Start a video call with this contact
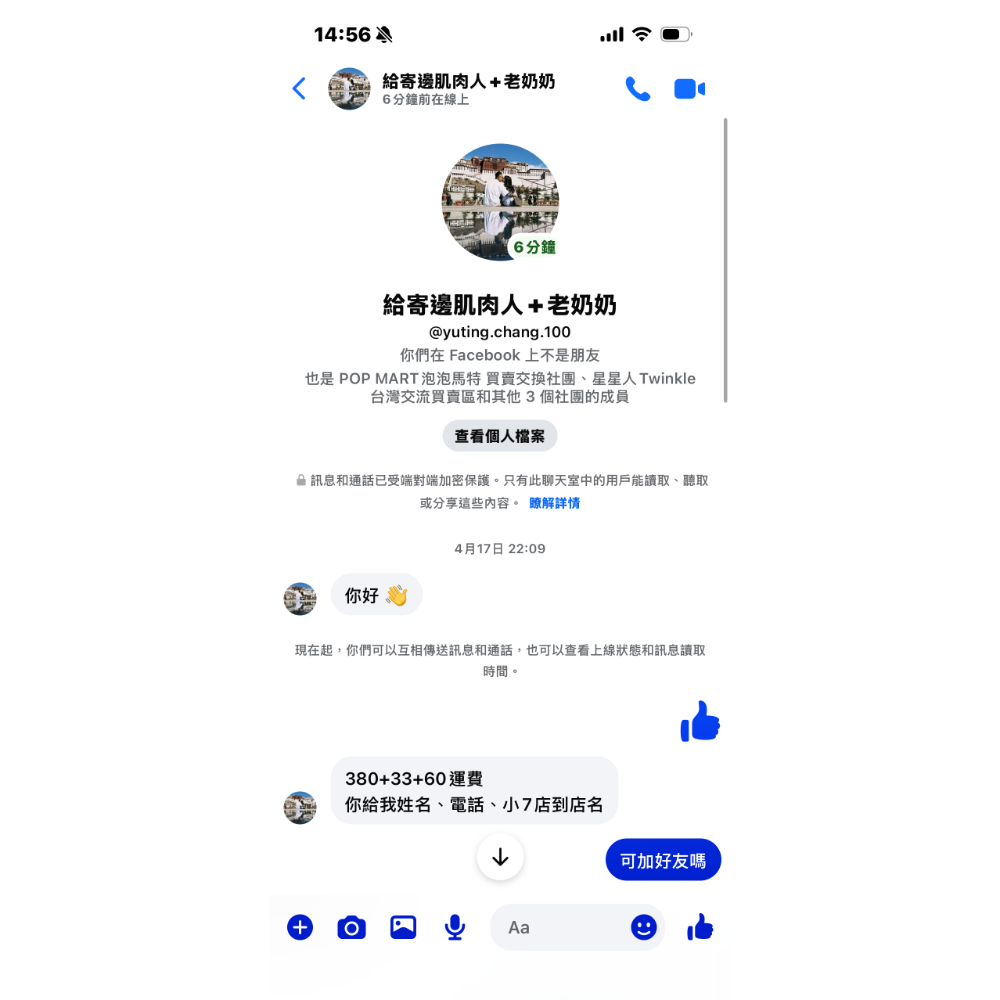 pos(689,89)
